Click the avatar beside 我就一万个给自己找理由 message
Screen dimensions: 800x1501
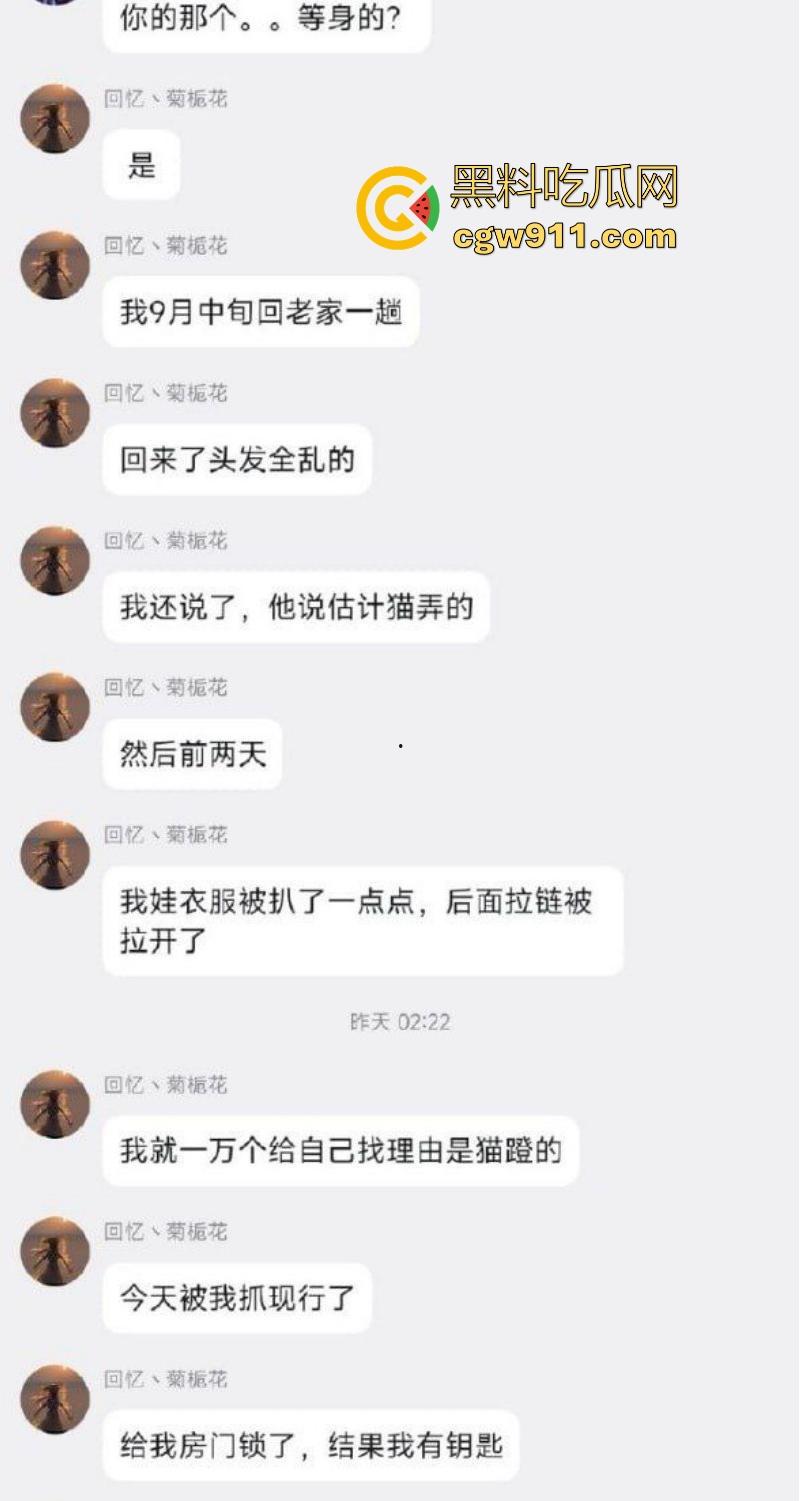pos(55,1103)
